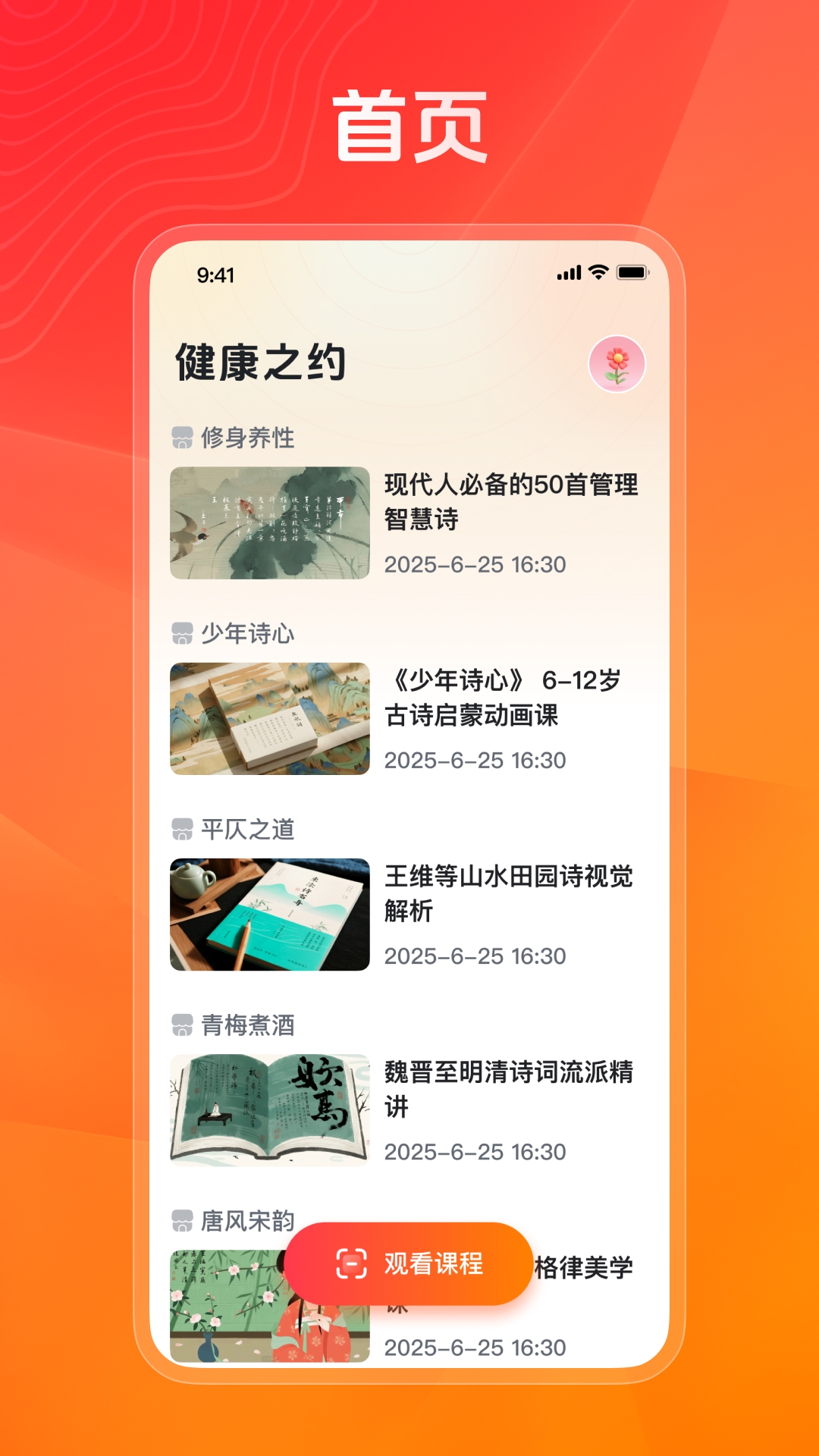Tap the teal poetry book thumbnail
The height and width of the screenshot is (1456, 819).
[x=269, y=910]
